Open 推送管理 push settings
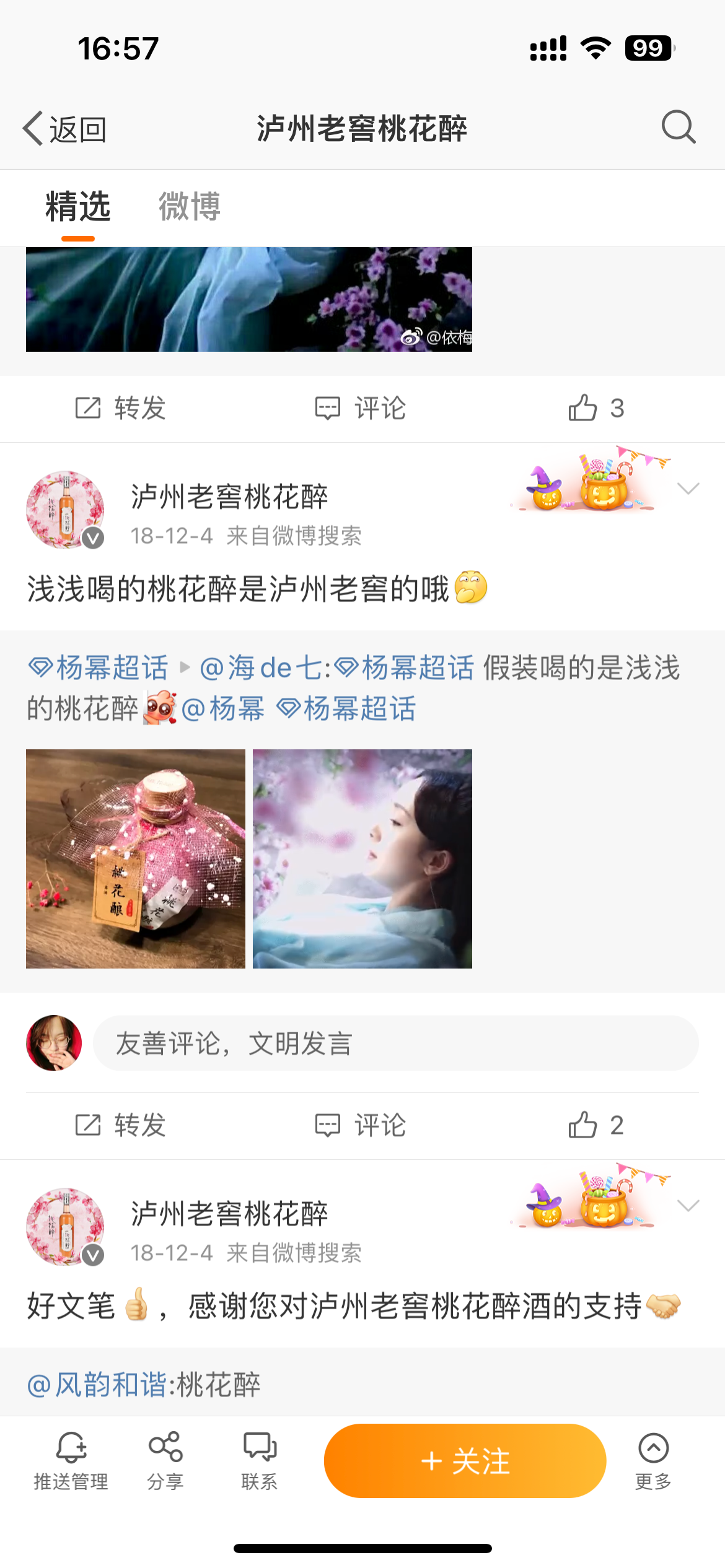 coord(71,1461)
